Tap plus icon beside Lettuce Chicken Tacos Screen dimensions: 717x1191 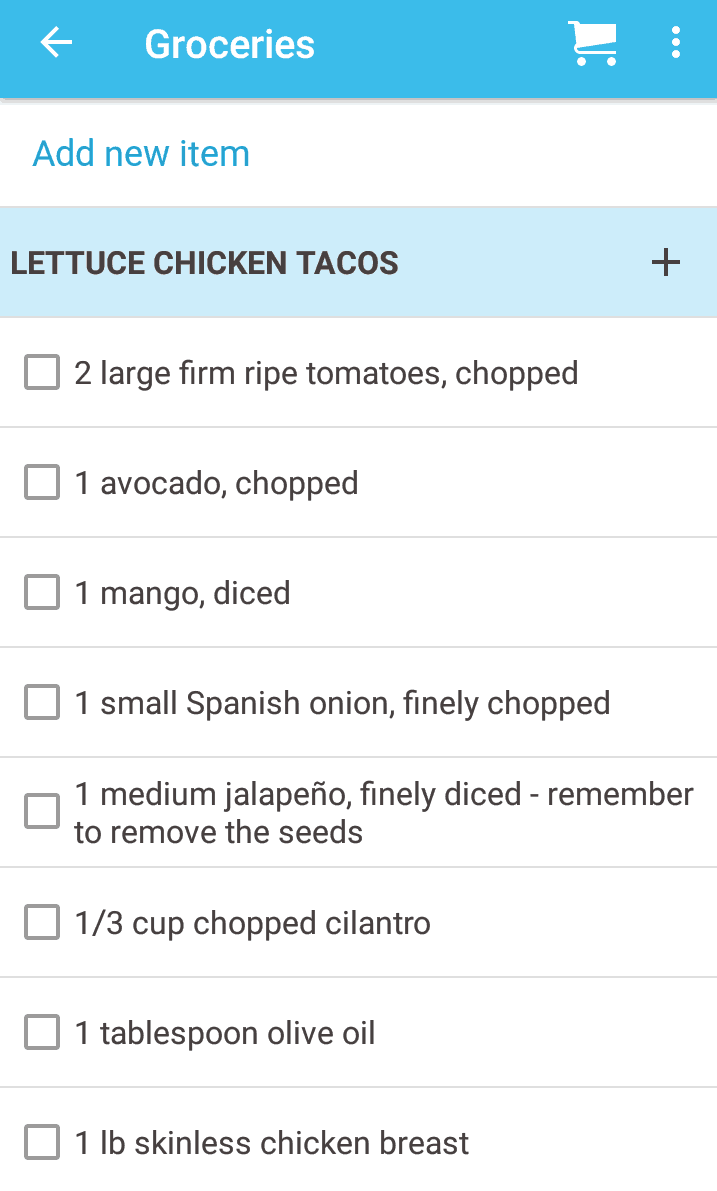pos(665,263)
